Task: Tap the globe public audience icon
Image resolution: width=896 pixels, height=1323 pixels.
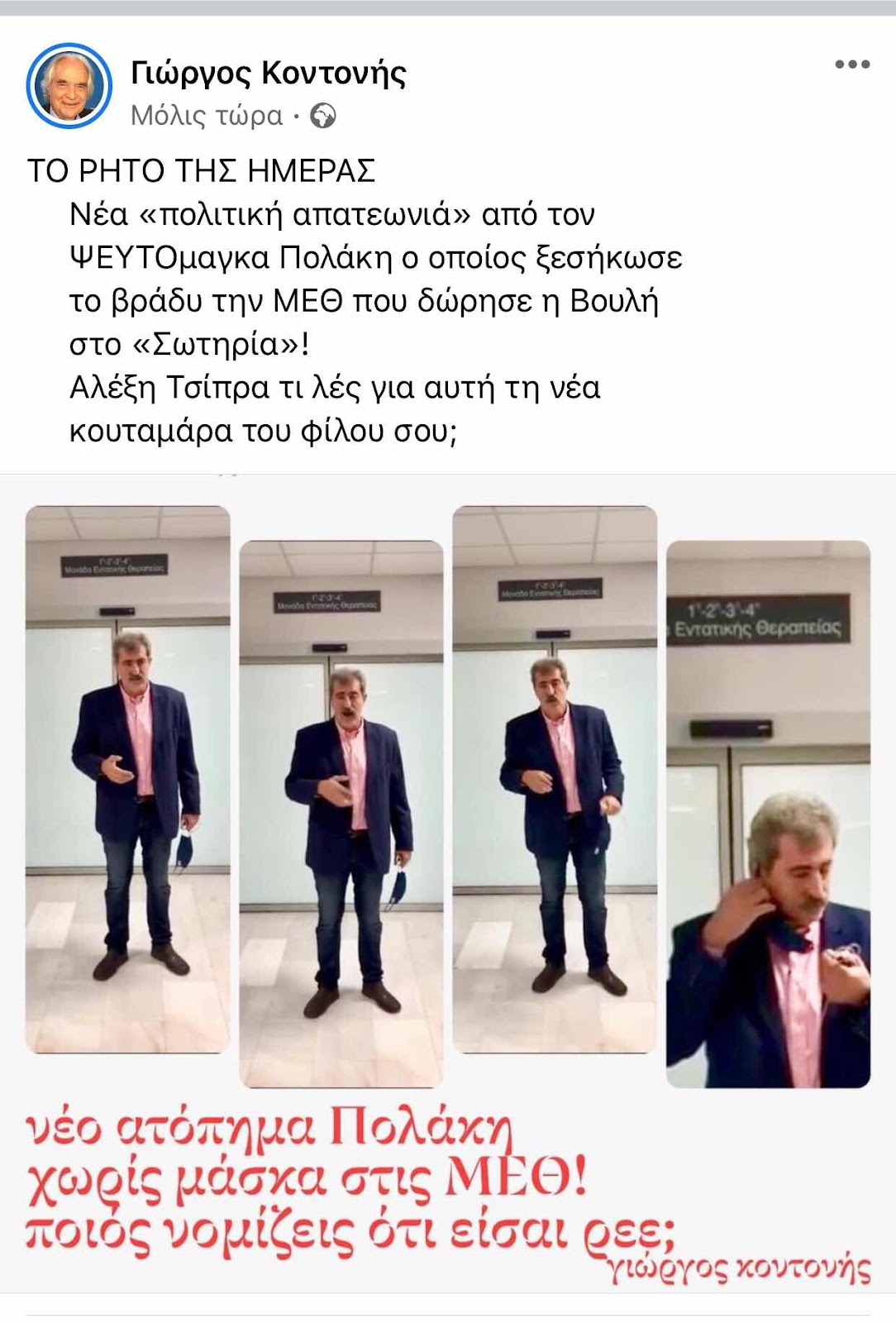Action: pyautogui.click(x=322, y=117)
